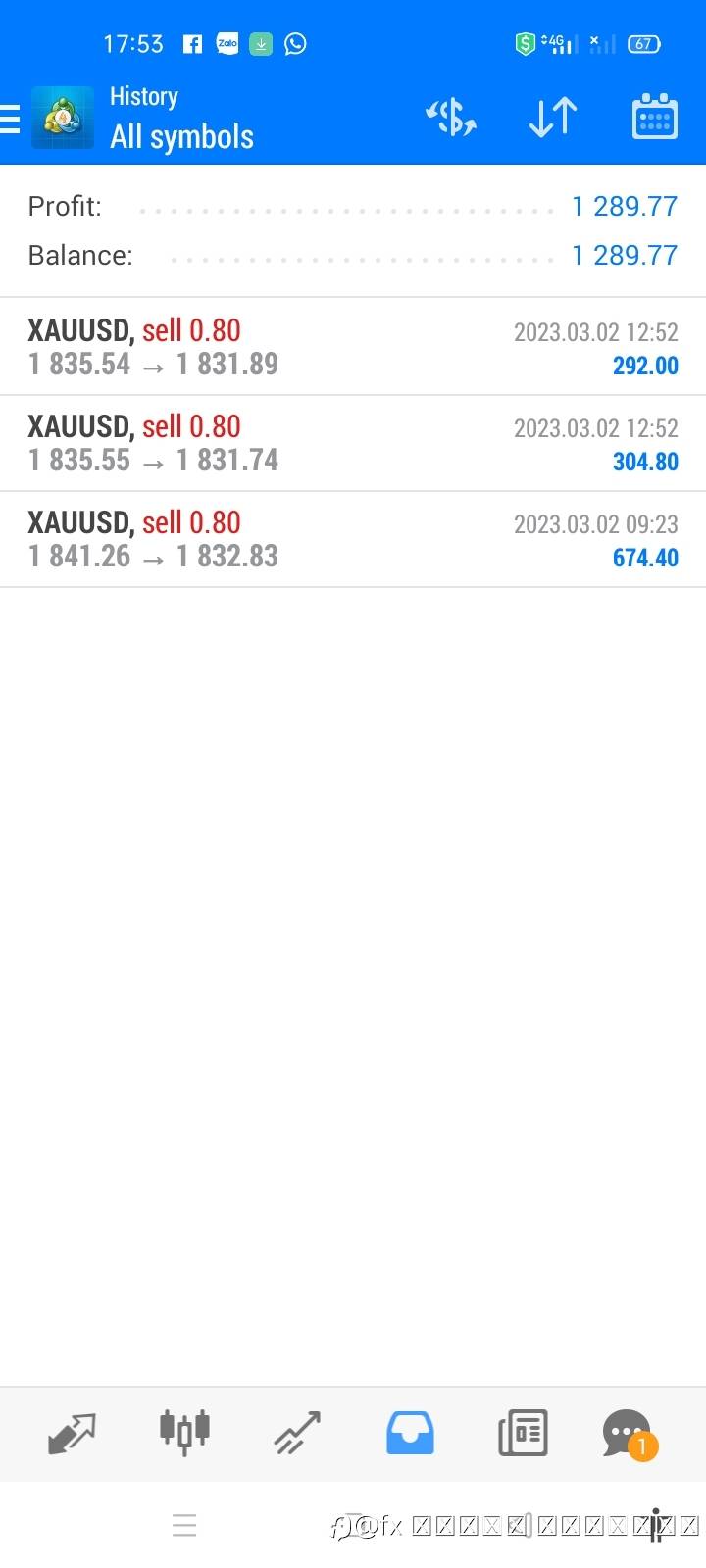Open the calendar date range picker
This screenshot has width=706, height=1568.
(654, 118)
